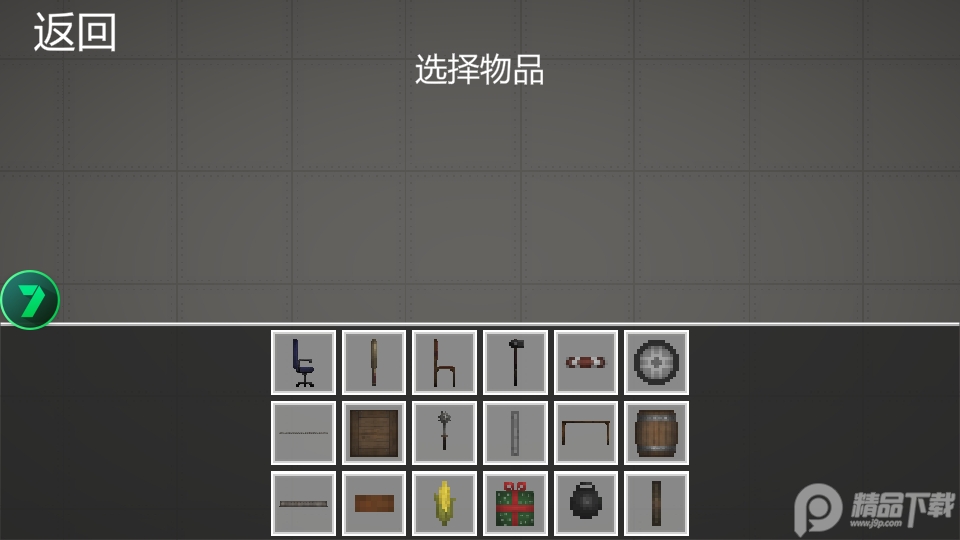Choose the baseball bat item
960x540 pixels.
coord(374,362)
